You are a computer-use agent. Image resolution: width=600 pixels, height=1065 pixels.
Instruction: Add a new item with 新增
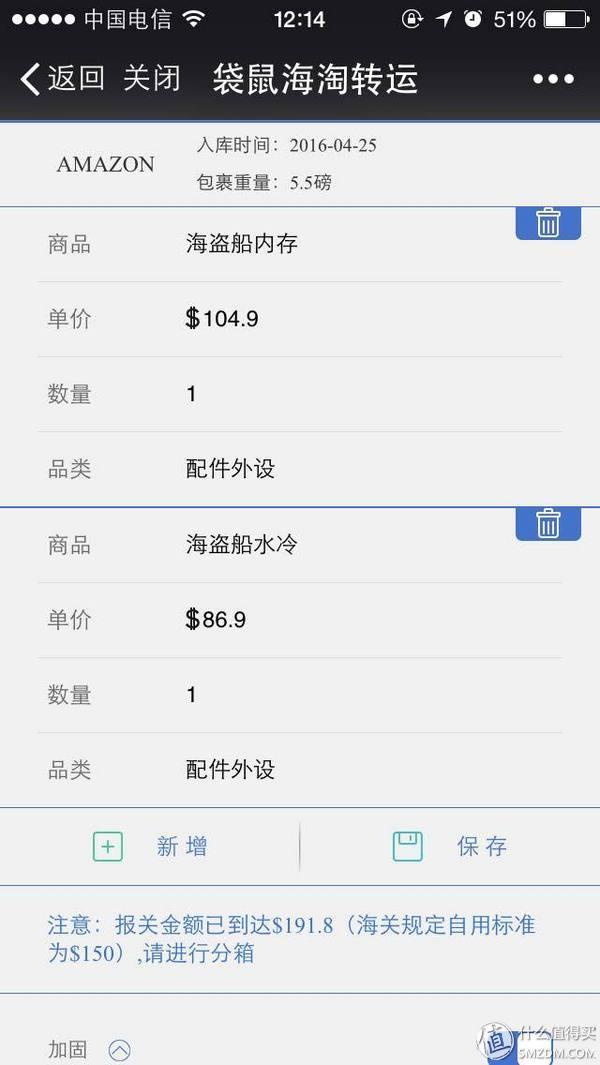pos(149,846)
